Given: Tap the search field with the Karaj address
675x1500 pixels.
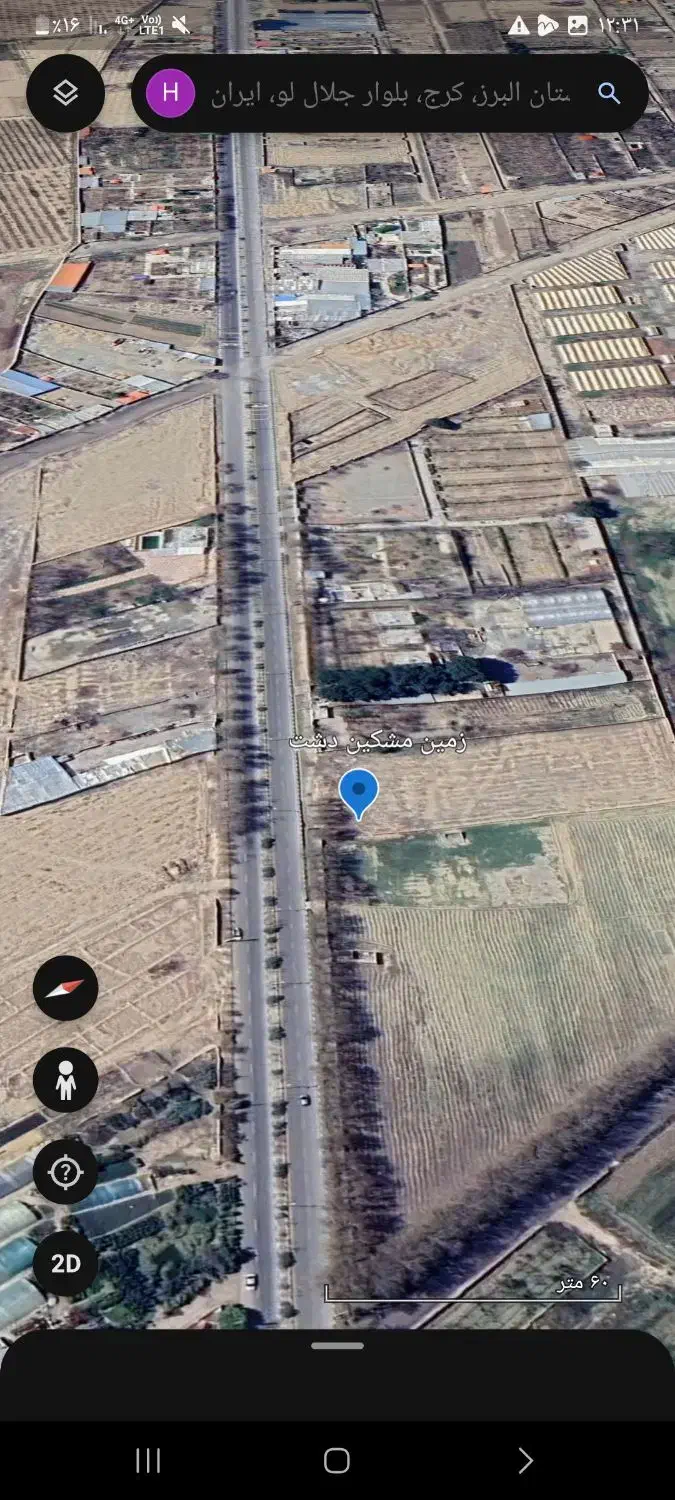Looking at the screenshot, I should [x=390, y=94].
